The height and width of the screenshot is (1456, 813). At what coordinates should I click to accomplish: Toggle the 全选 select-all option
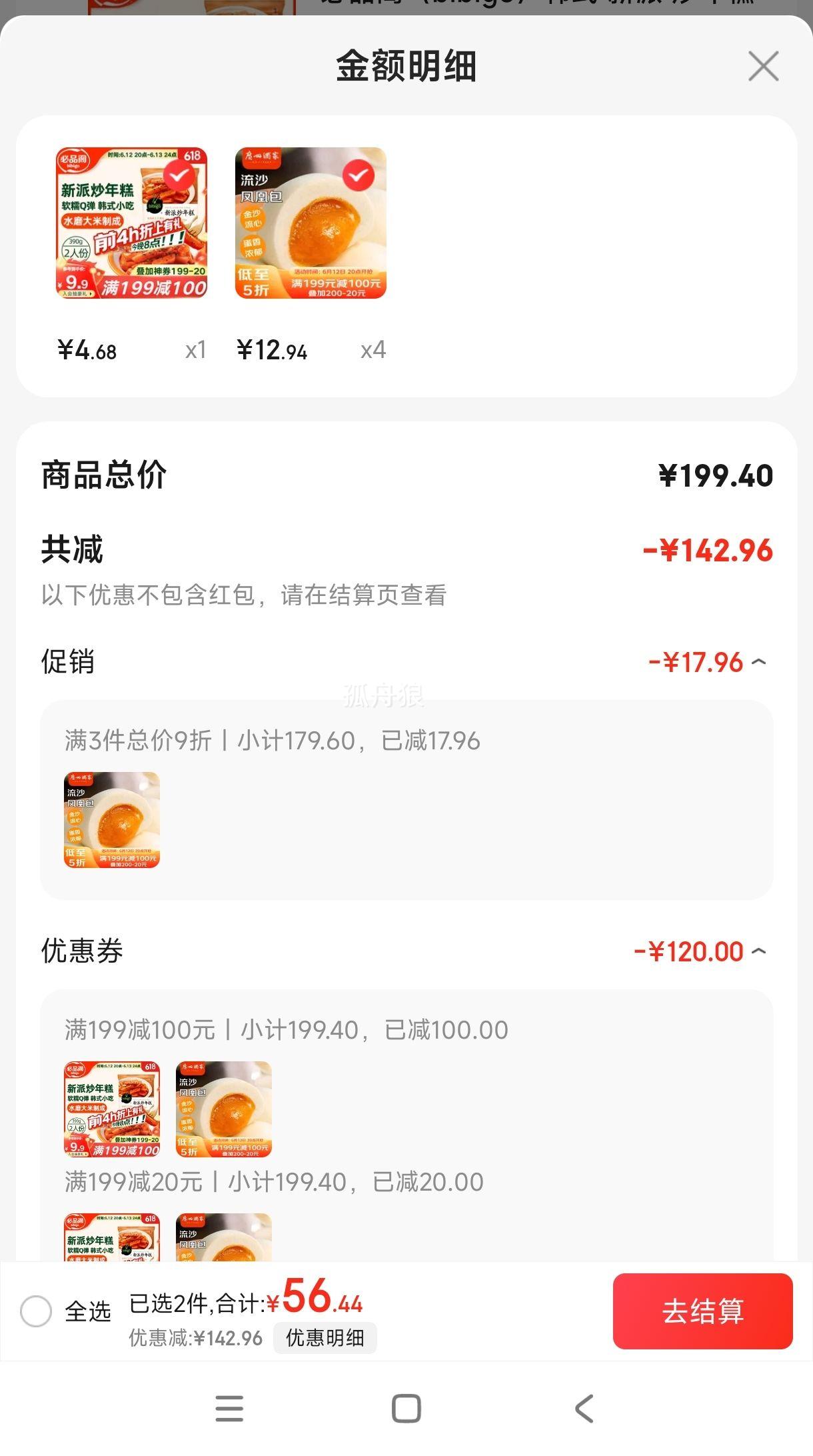click(x=36, y=1311)
